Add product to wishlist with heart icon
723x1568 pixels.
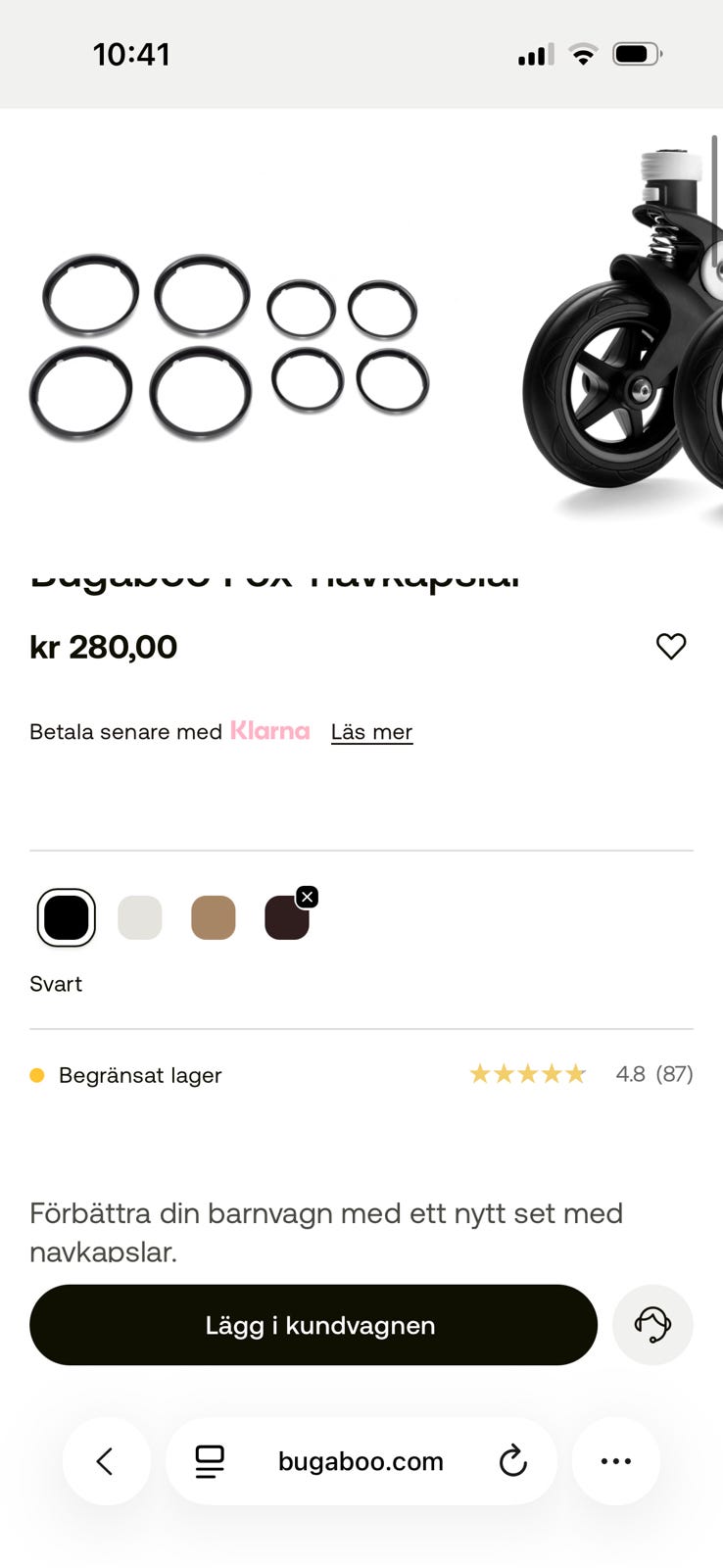pos(671,647)
